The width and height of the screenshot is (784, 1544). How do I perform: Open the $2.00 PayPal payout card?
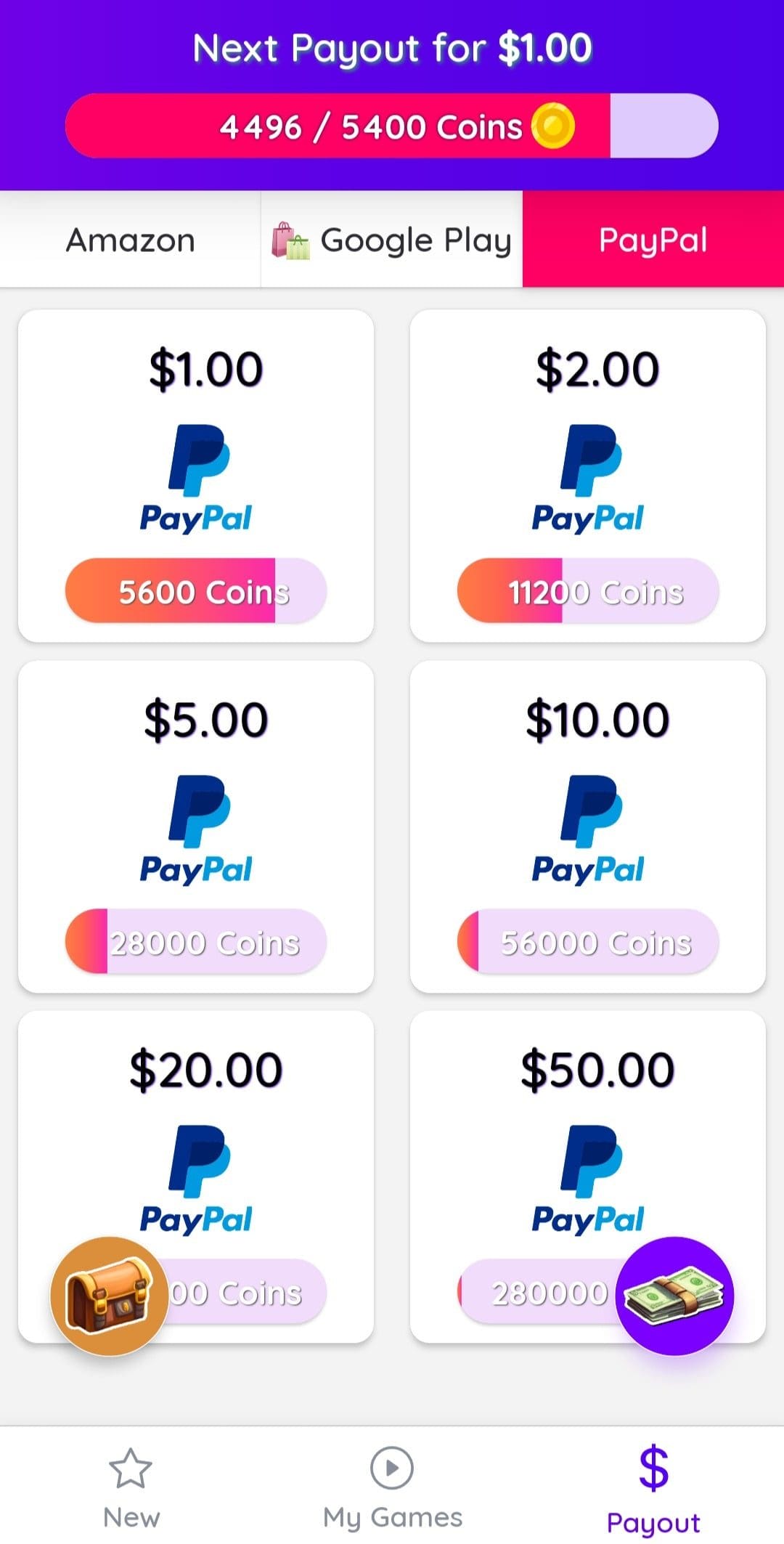588,476
